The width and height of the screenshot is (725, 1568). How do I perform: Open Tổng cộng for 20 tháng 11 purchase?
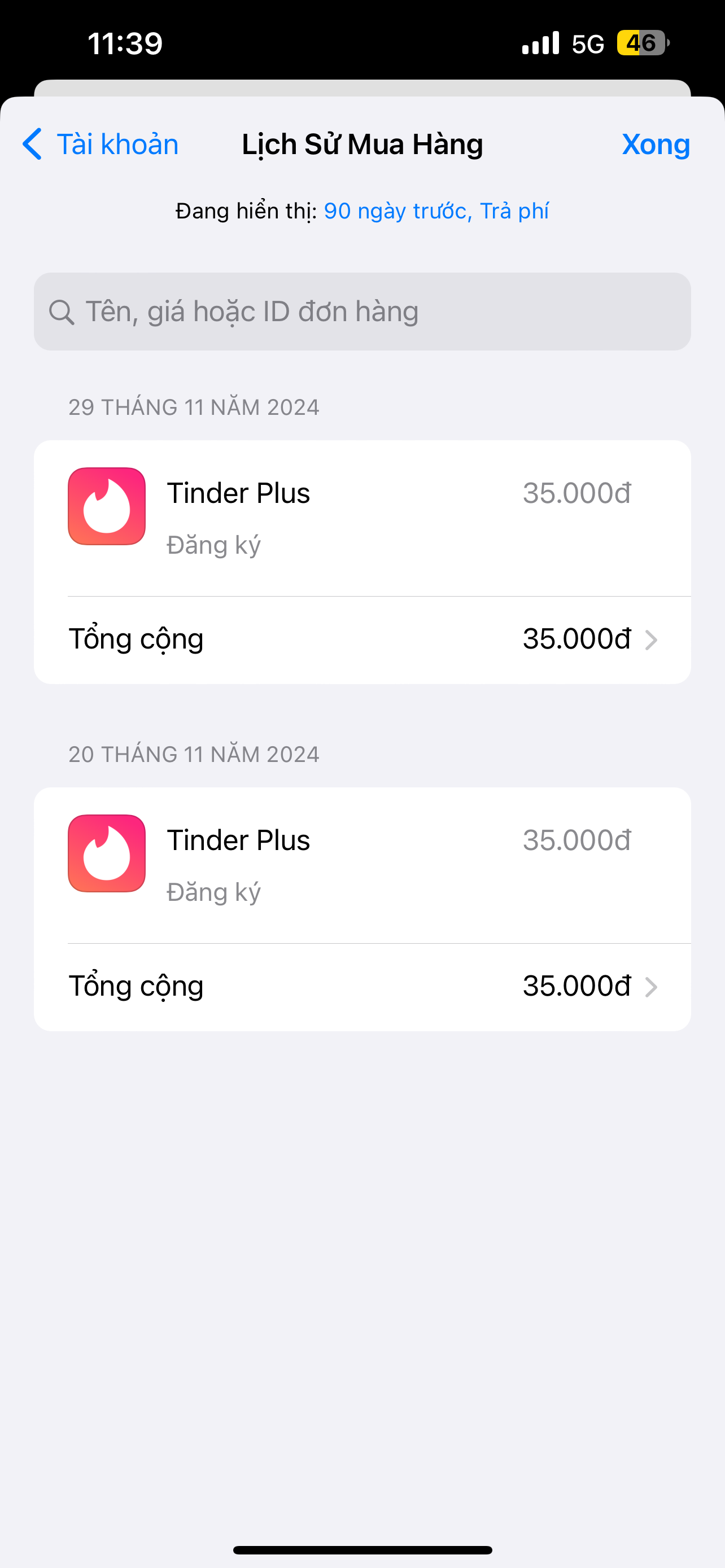(362, 986)
